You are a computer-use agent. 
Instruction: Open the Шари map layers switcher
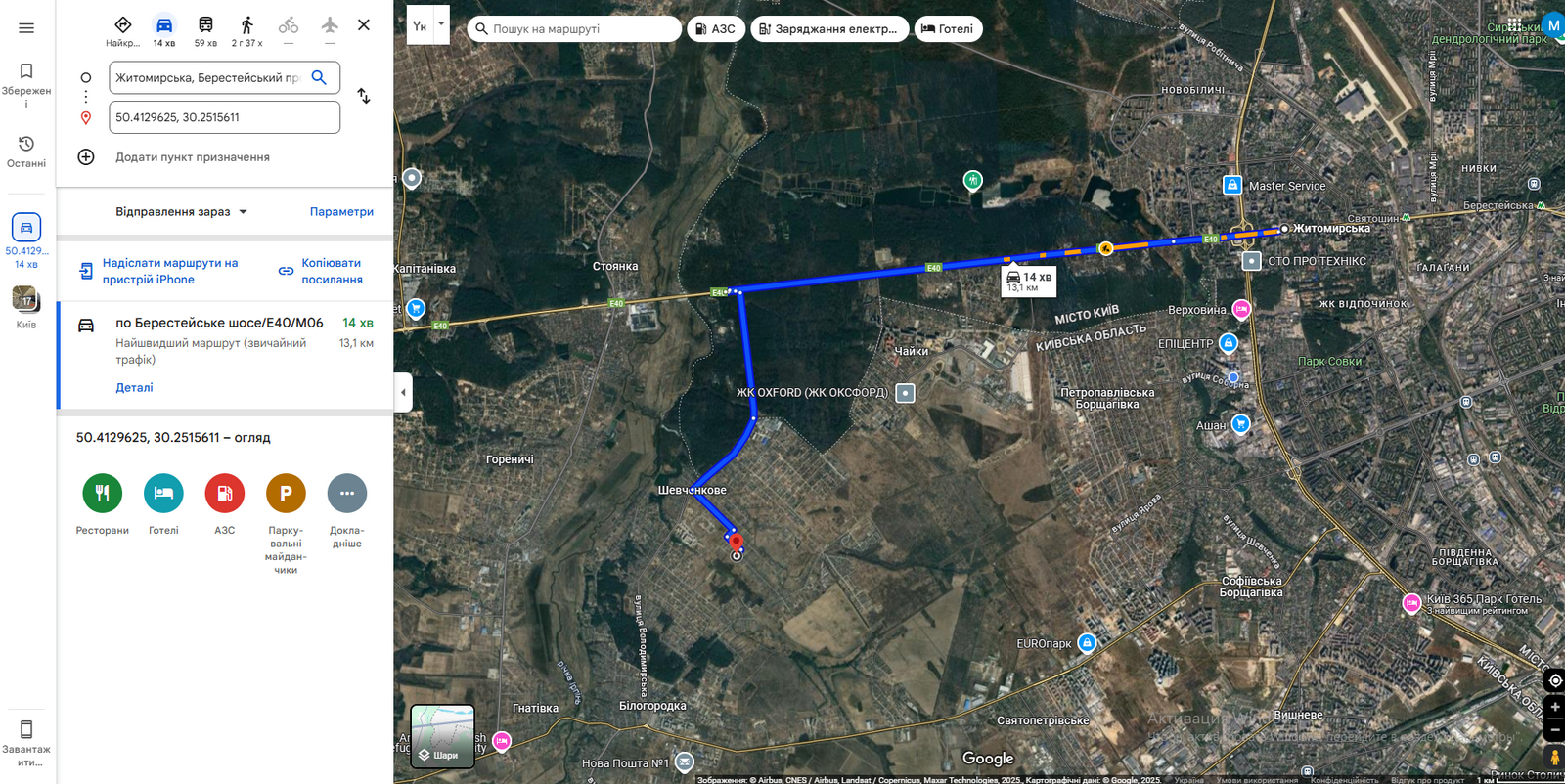[x=443, y=736]
